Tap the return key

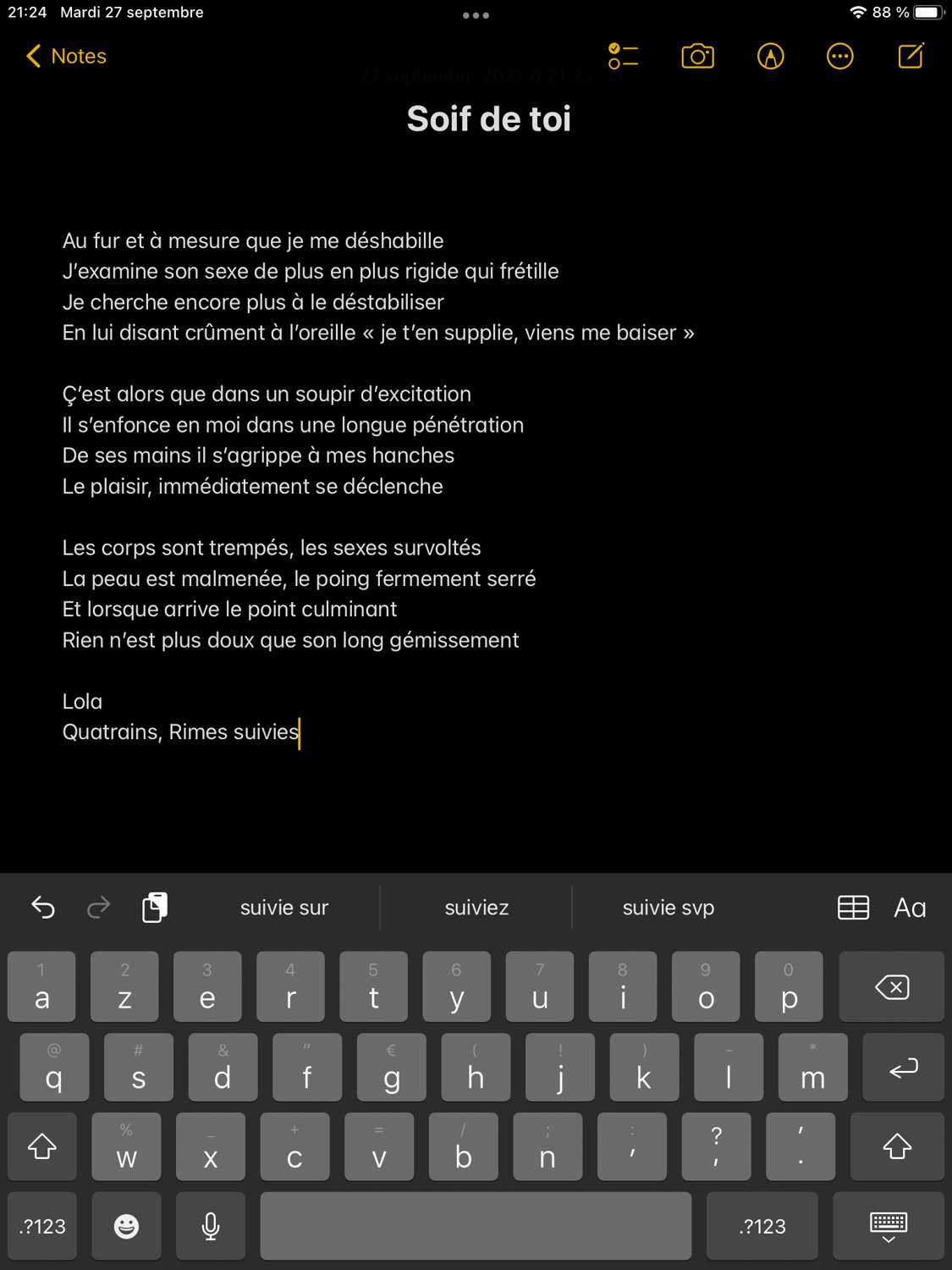pos(902,1068)
